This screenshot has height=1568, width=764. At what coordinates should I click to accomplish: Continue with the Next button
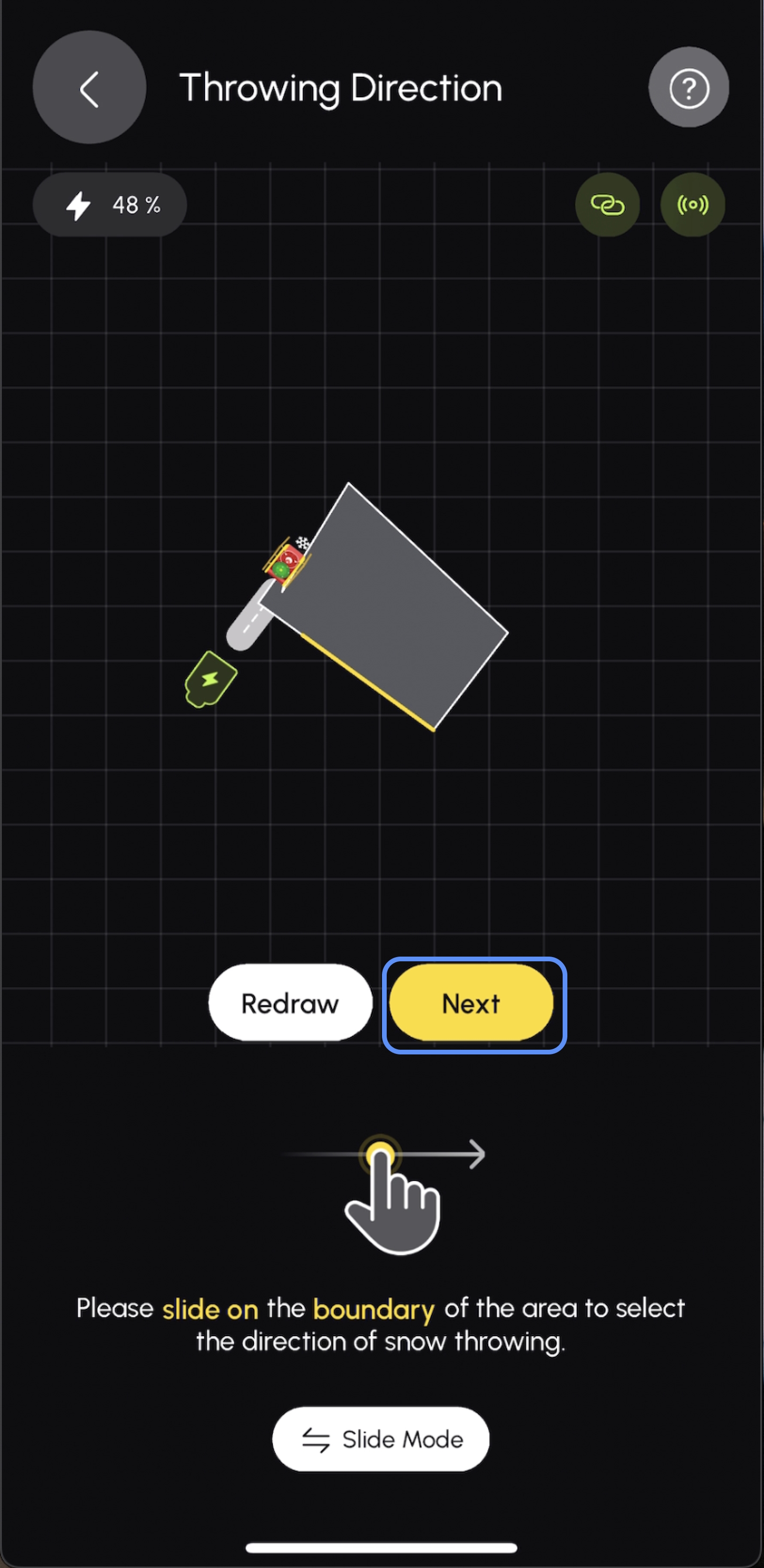pyautogui.click(x=471, y=1003)
